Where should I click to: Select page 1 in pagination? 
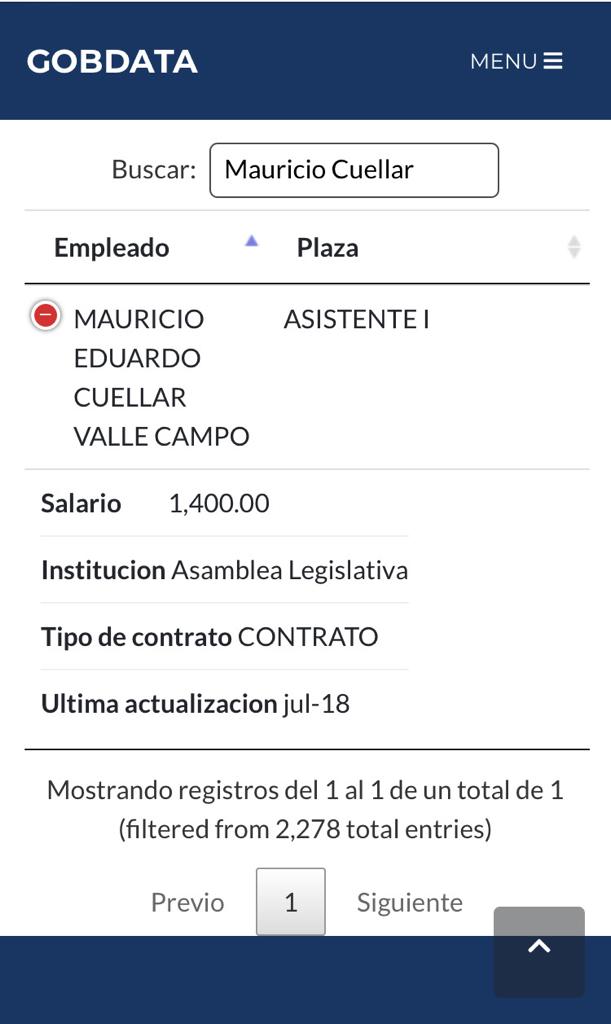(290, 902)
